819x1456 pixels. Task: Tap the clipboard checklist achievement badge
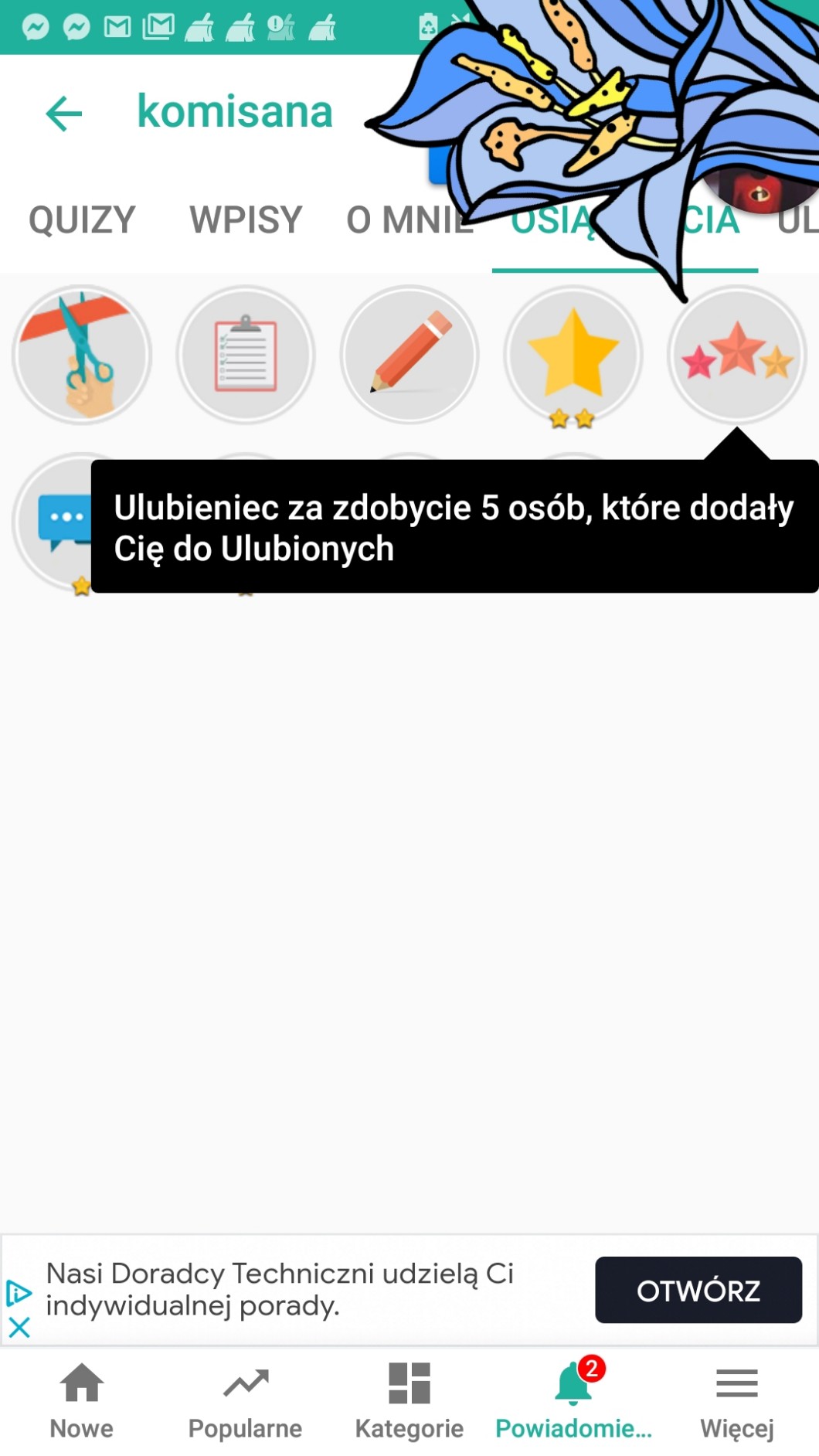(246, 355)
